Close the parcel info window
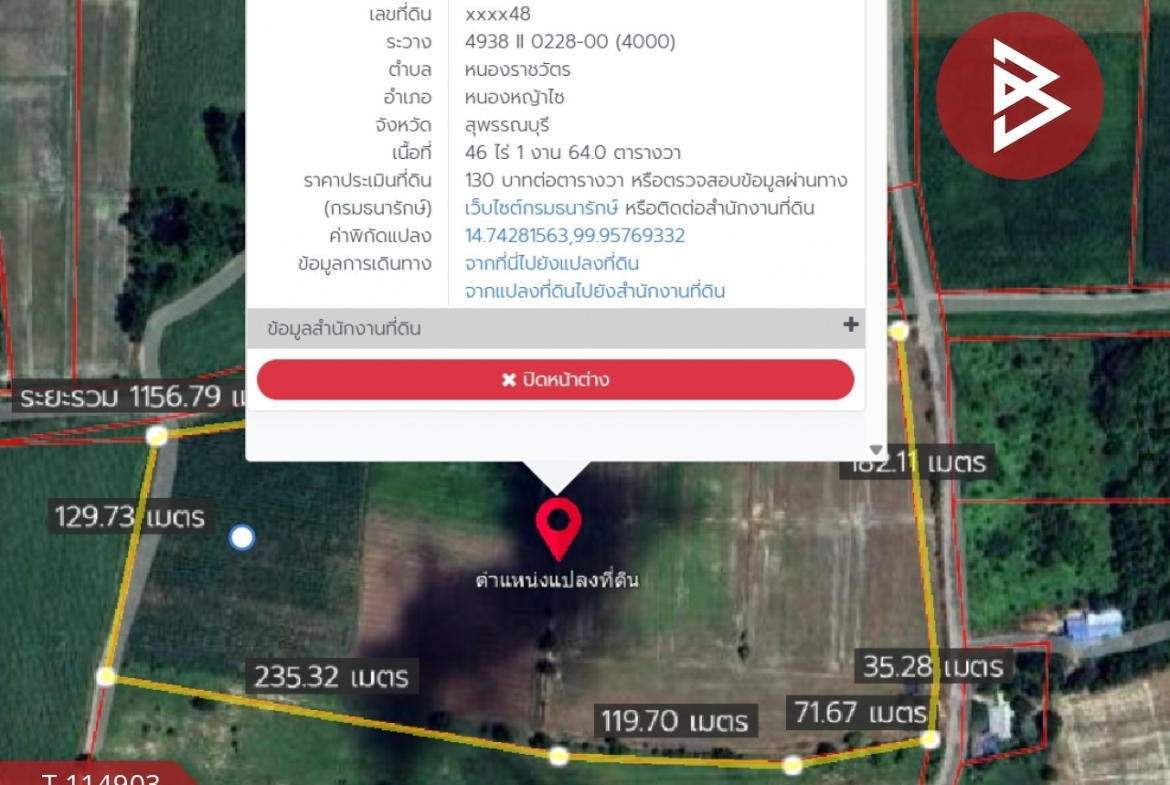Image resolution: width=1170 pixels, height=785 pixels. point(555,380)
